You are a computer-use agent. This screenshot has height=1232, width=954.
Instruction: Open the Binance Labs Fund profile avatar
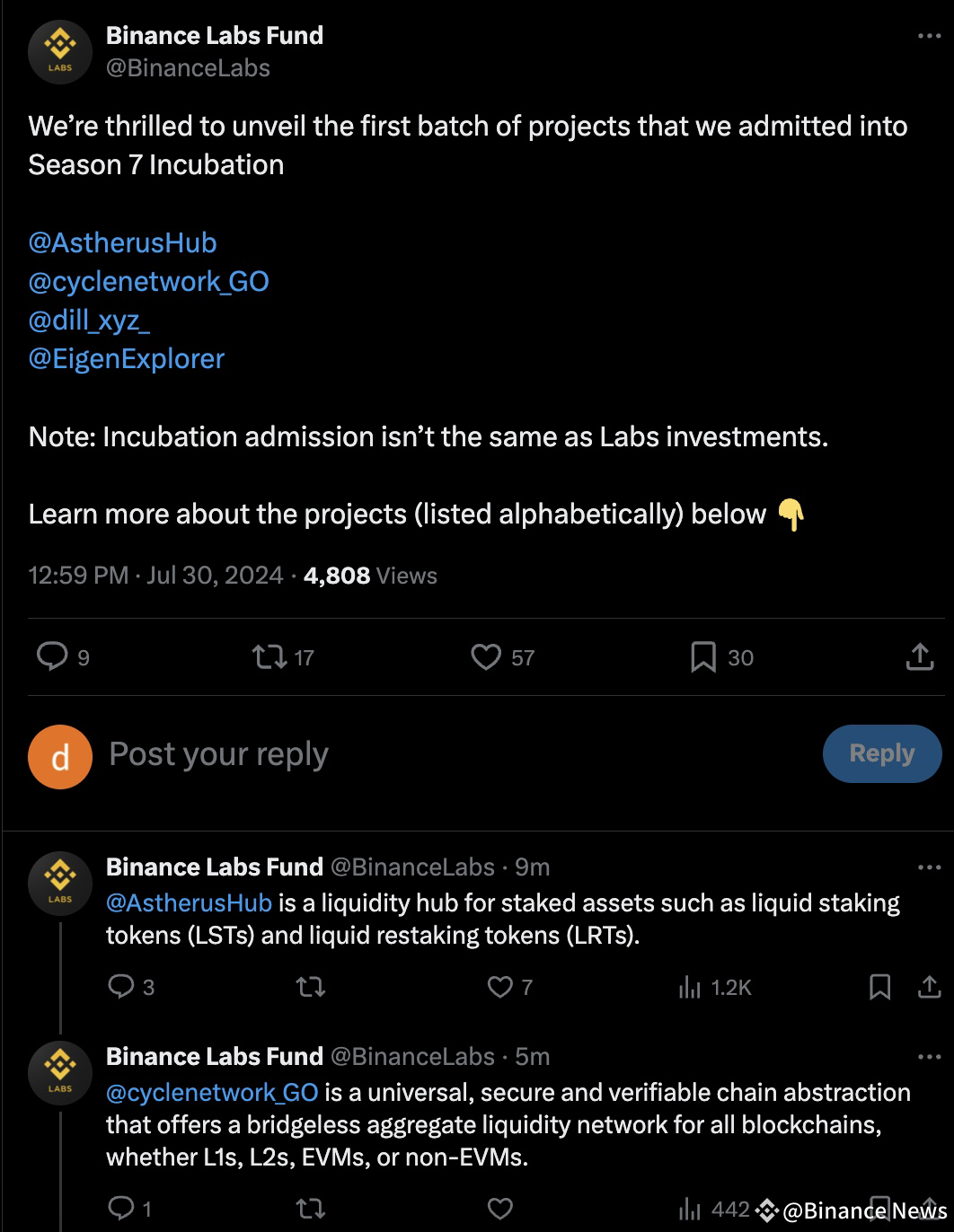[59, 52]
